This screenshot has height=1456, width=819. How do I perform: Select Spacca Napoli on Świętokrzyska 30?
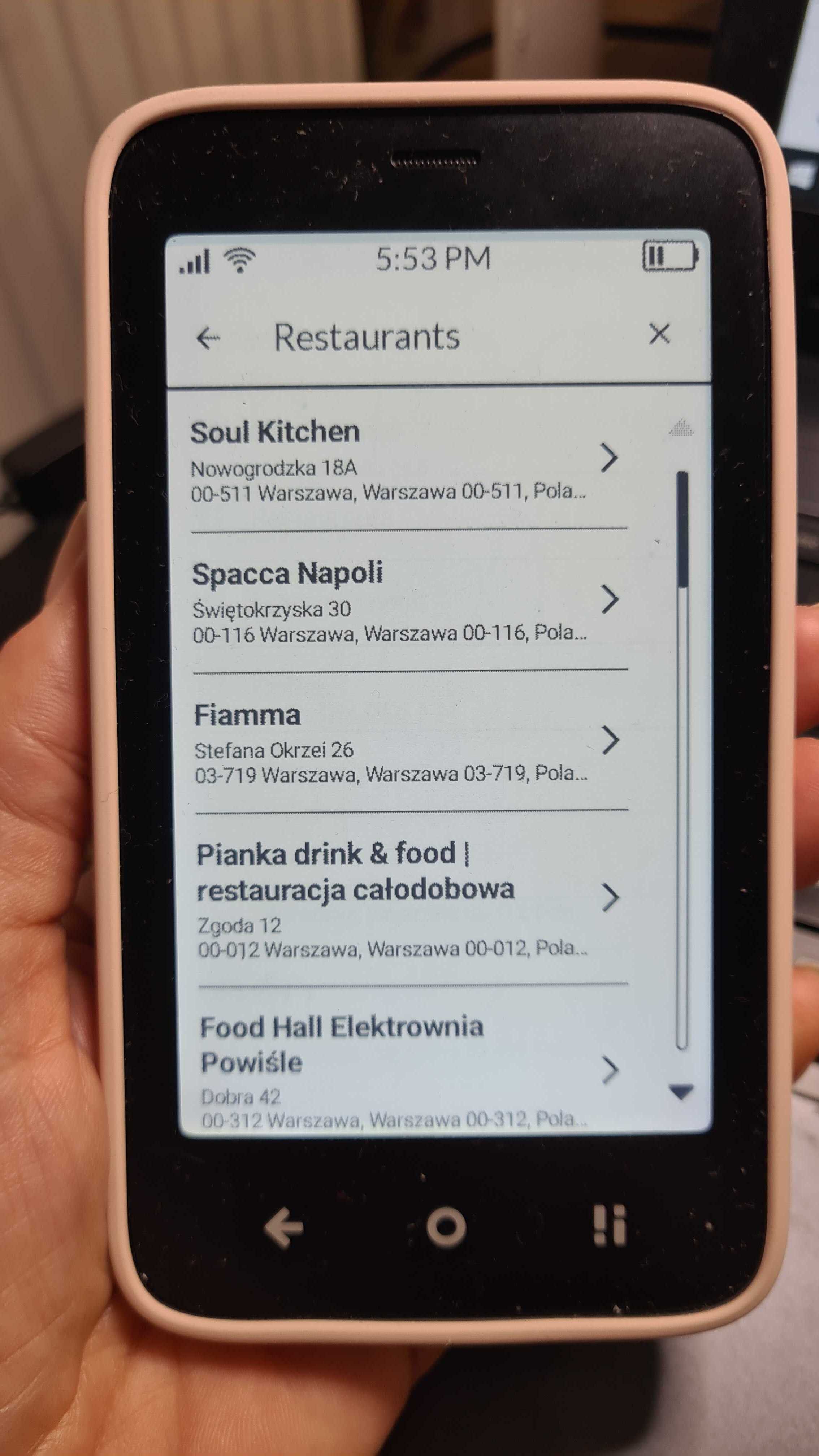(396, 601)
